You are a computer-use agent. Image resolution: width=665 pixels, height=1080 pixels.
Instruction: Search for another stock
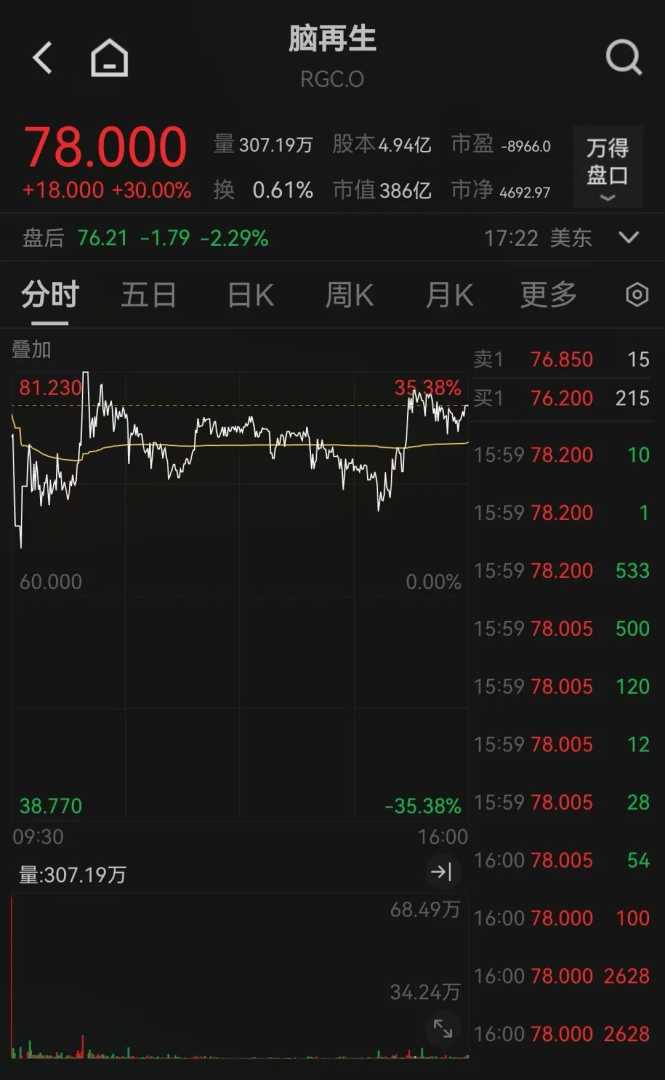tap(623, 58)
